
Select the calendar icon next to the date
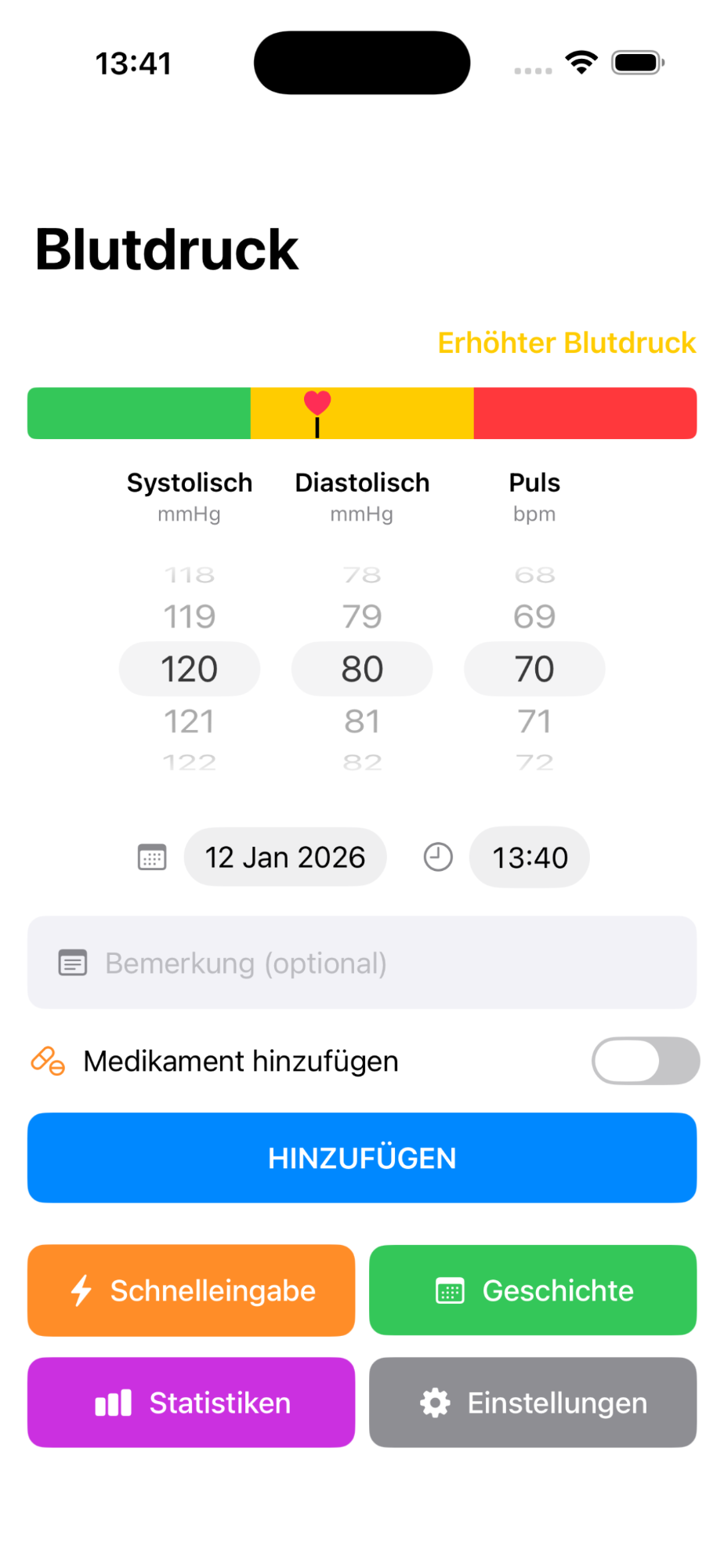point(152,857)
